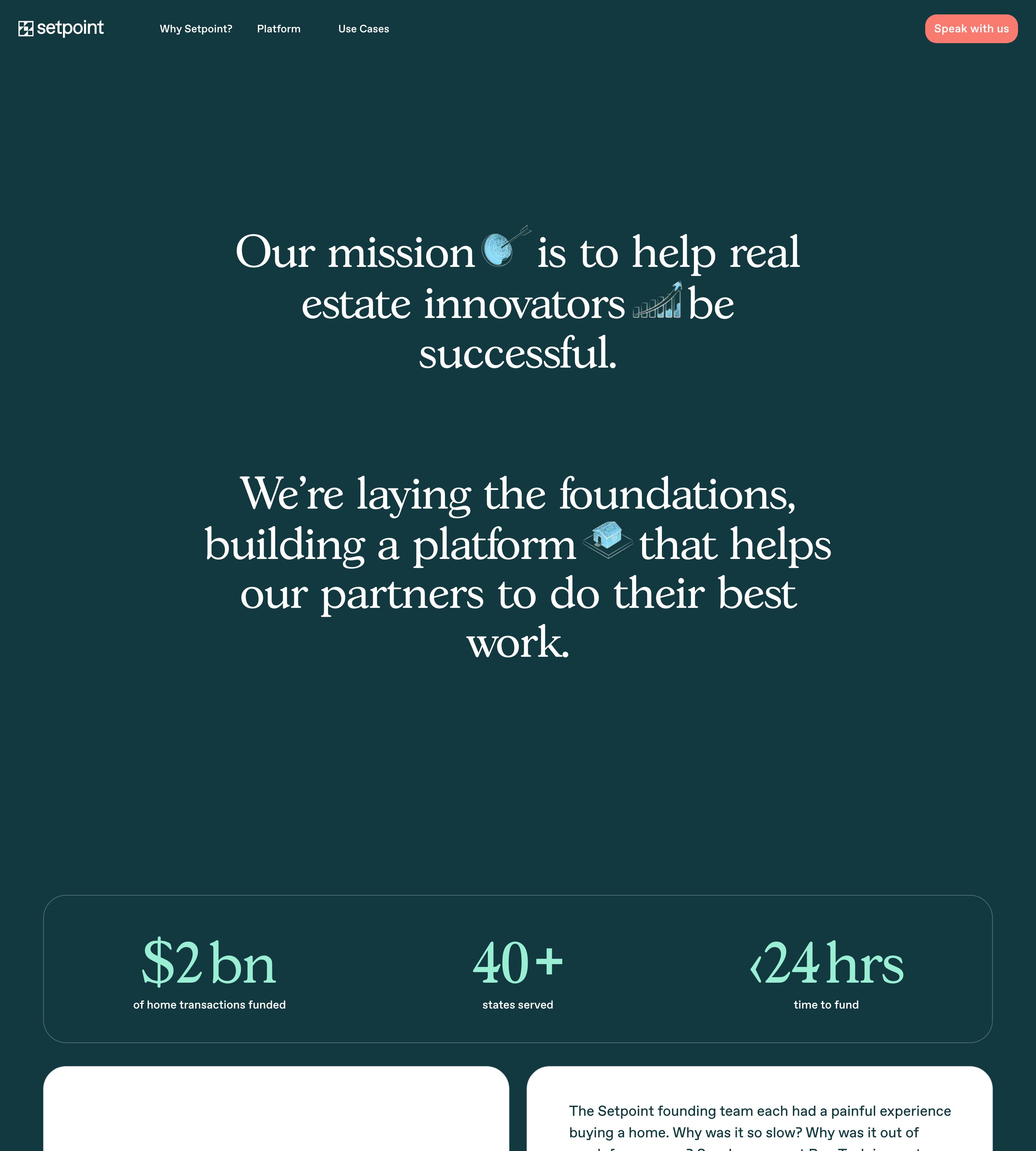Open the Setpoint home logo link
Image resolution: width=1036 pixels, height=1151 pixels.
pos(61,28)
